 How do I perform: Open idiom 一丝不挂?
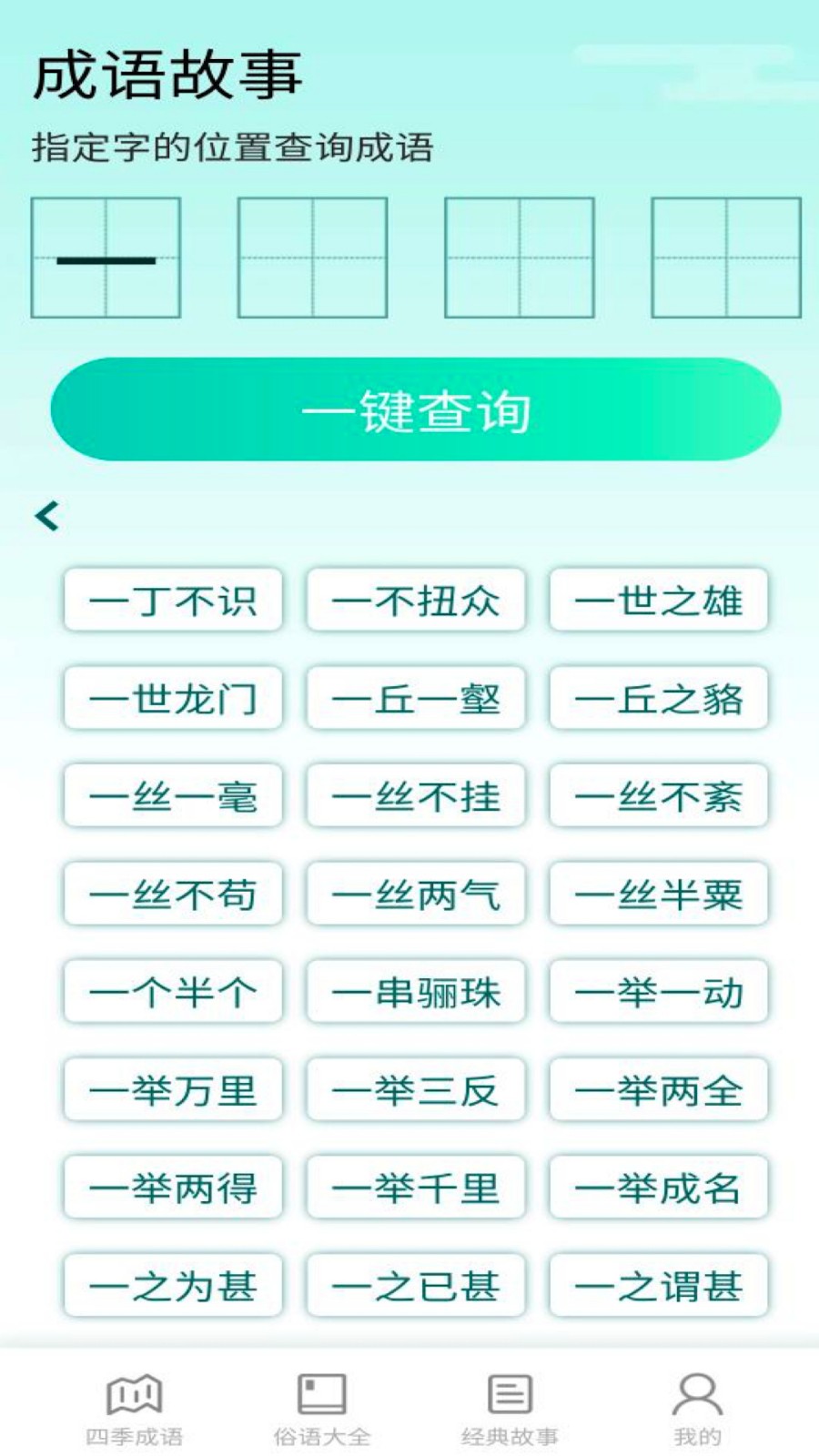click(x=416, y=796)
